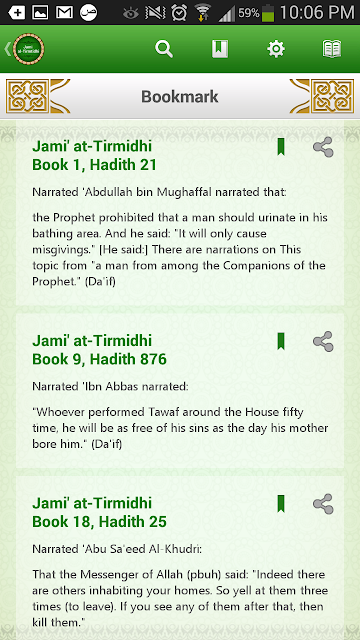Open settings with the gear icon
The image size is (360, 640).
276,49
